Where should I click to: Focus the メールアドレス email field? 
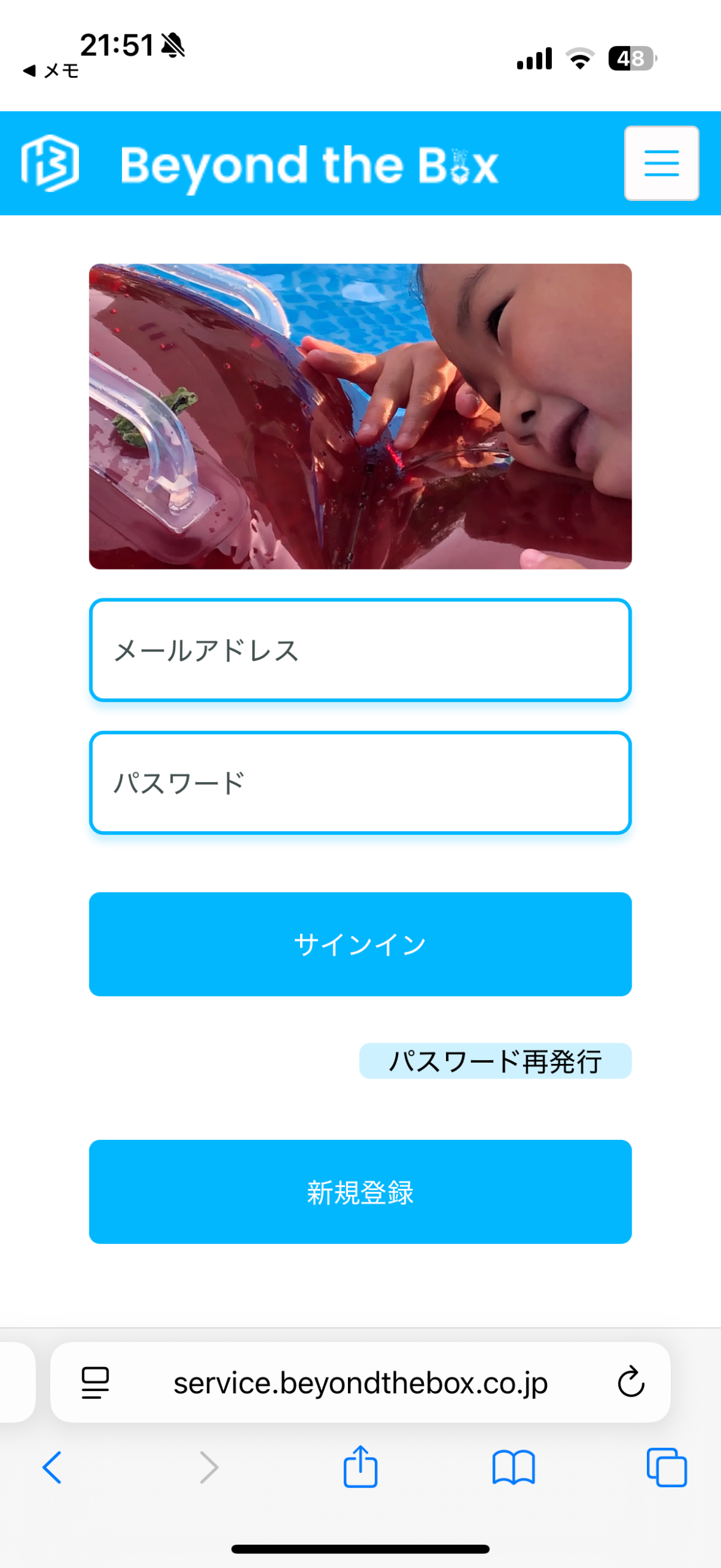pos(360,650)
